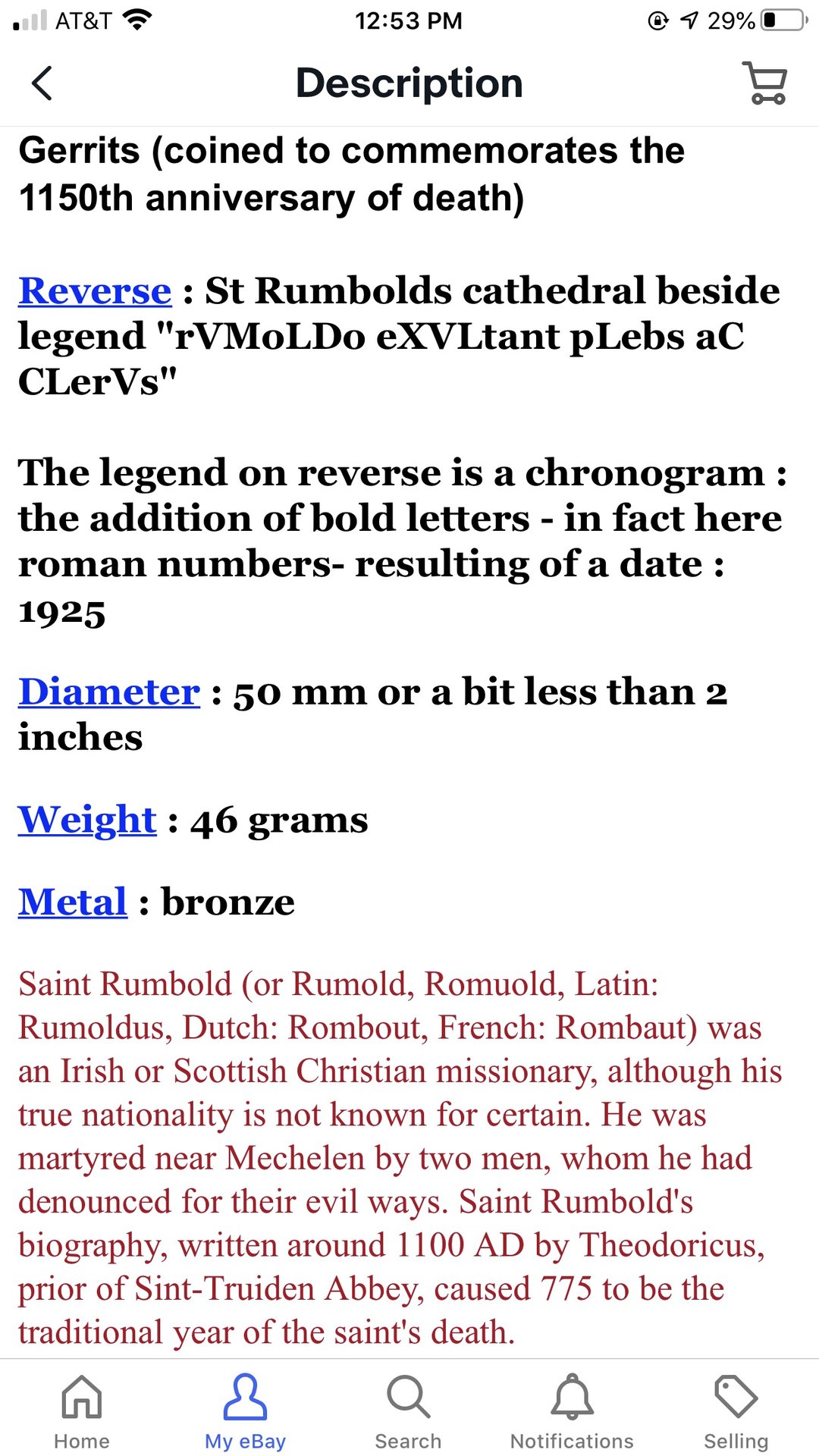Screen dimensions: 819x1456
Task: Open the Diameter link
Action: point(109,692)
